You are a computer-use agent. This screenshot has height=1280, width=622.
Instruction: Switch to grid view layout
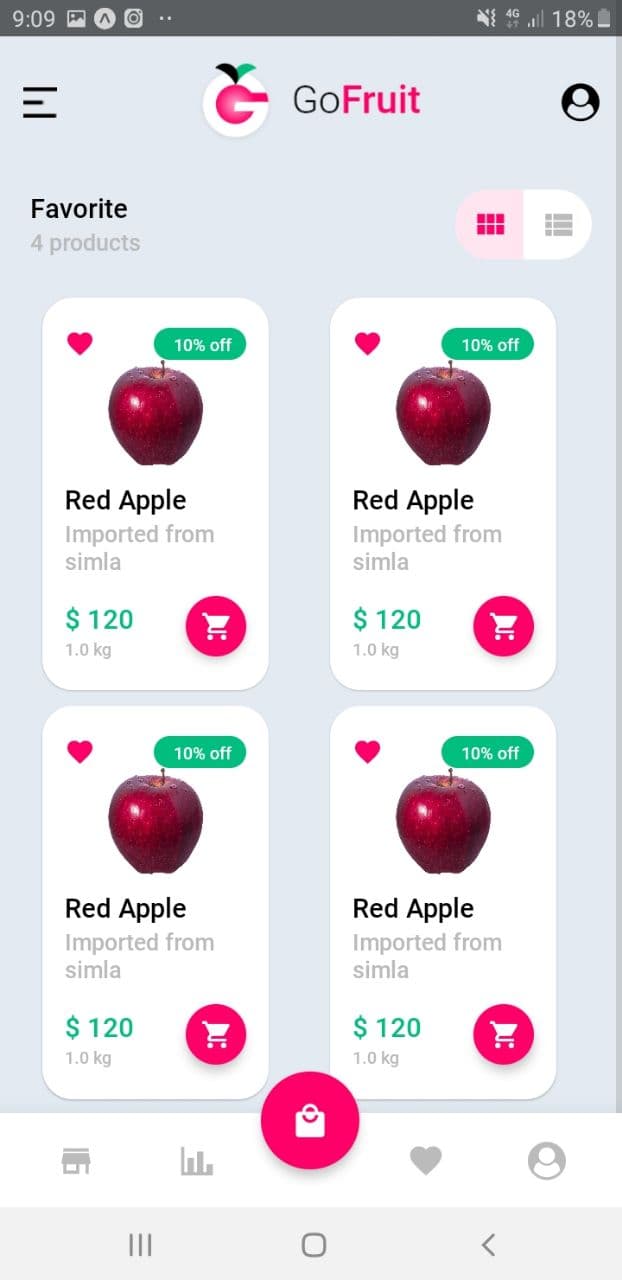coord(490,224)
